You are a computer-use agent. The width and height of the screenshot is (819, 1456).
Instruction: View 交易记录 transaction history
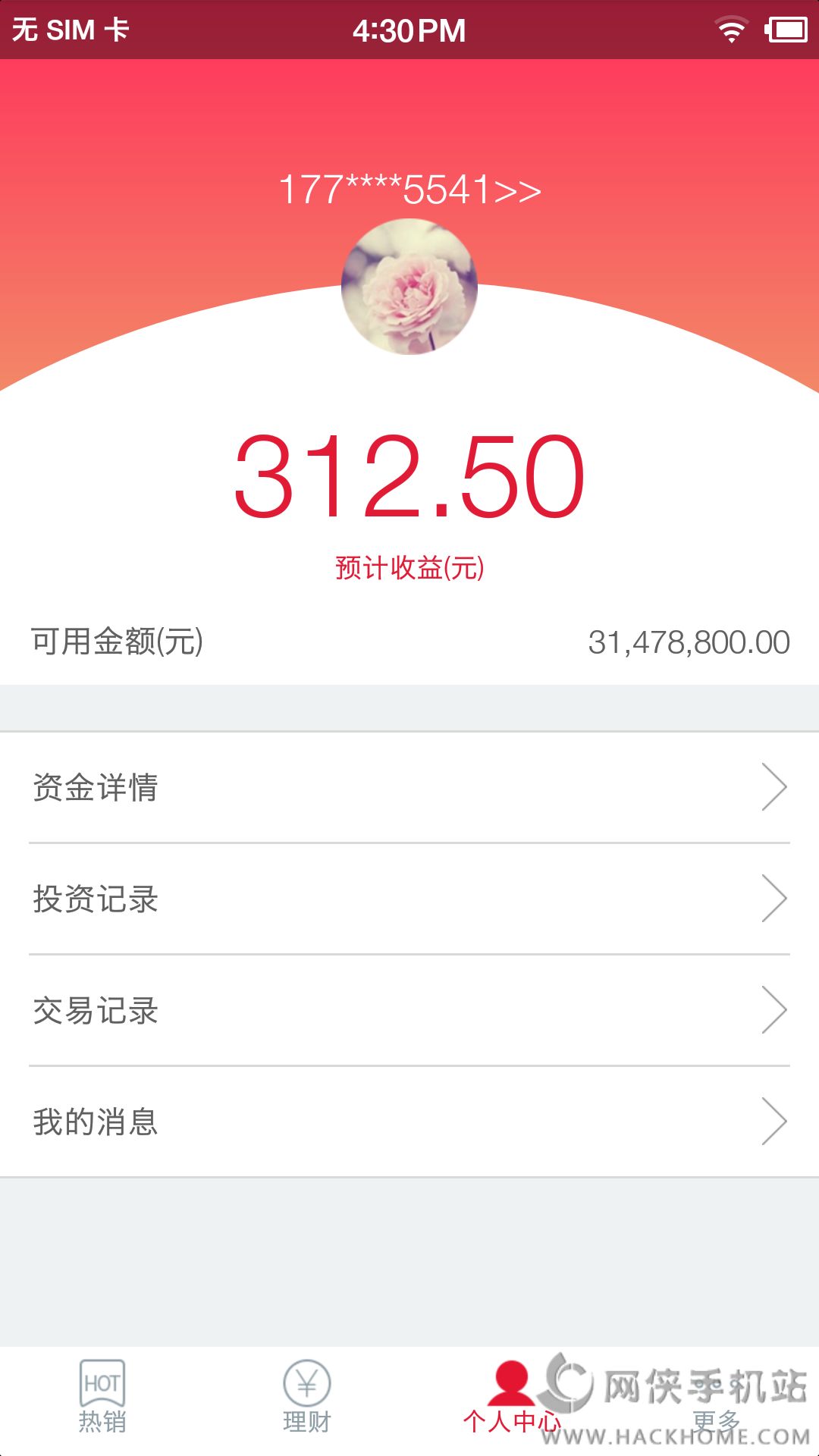(409, 1010)
